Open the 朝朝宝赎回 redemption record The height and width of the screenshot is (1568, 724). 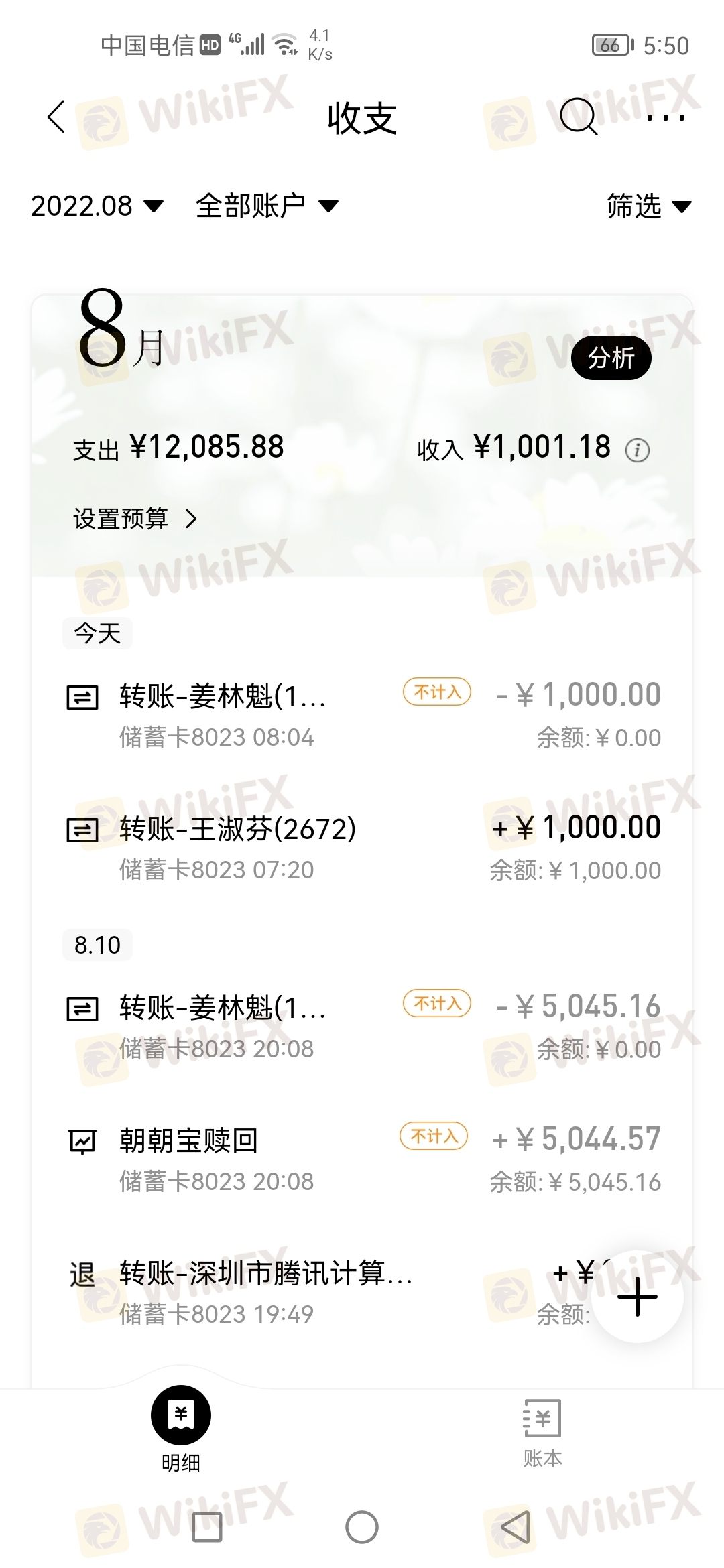(362, 1159)
